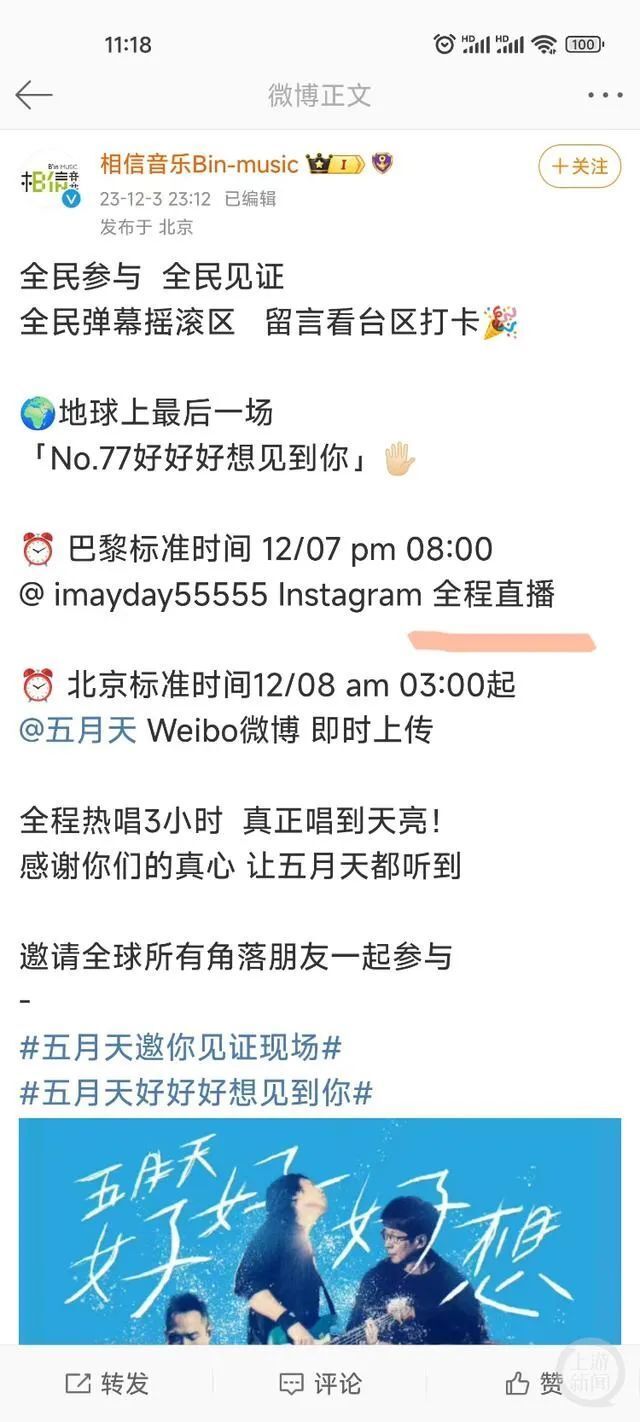Open the account name 相信音乐Bin-music

pos(199,164)
